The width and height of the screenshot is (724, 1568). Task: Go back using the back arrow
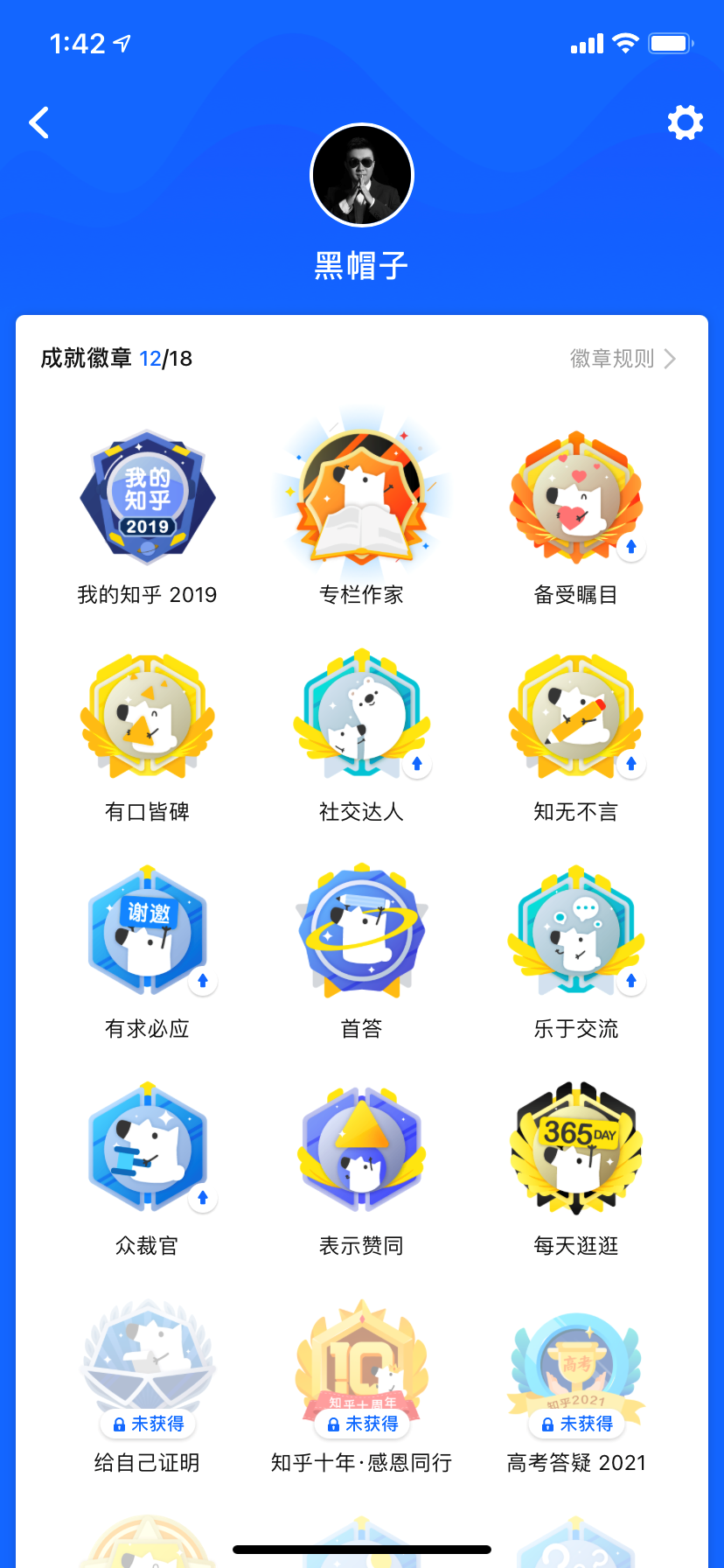39,122
